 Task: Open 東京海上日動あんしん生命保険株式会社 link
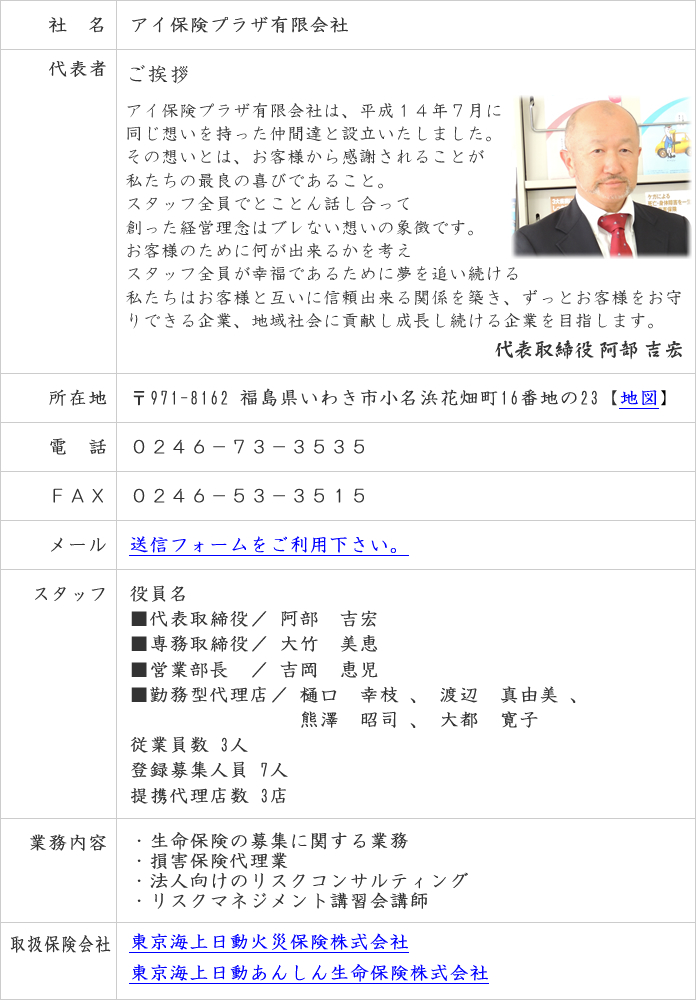[309, 972]
